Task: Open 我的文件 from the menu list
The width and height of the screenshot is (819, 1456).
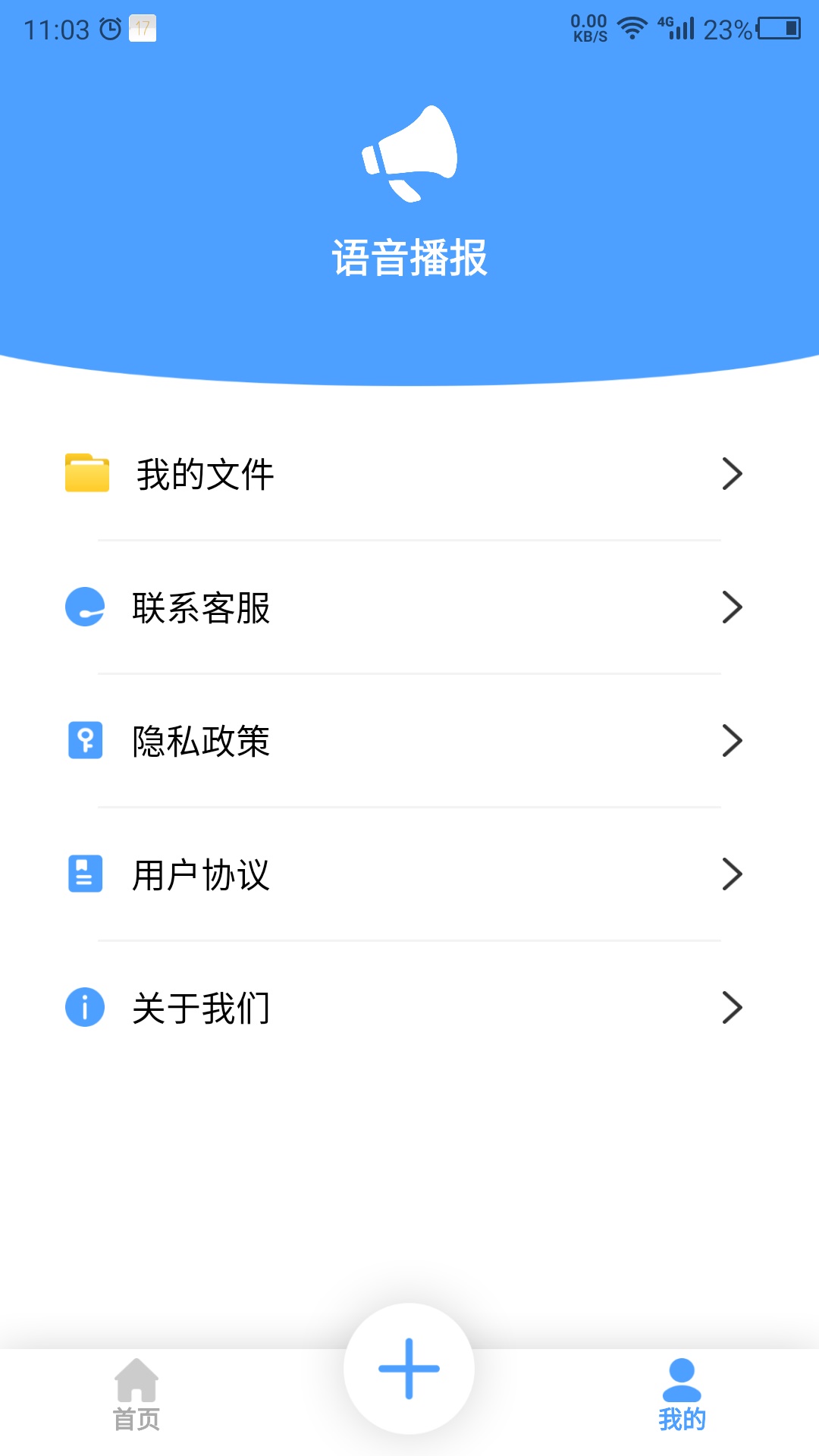Action: pos(203,475)
